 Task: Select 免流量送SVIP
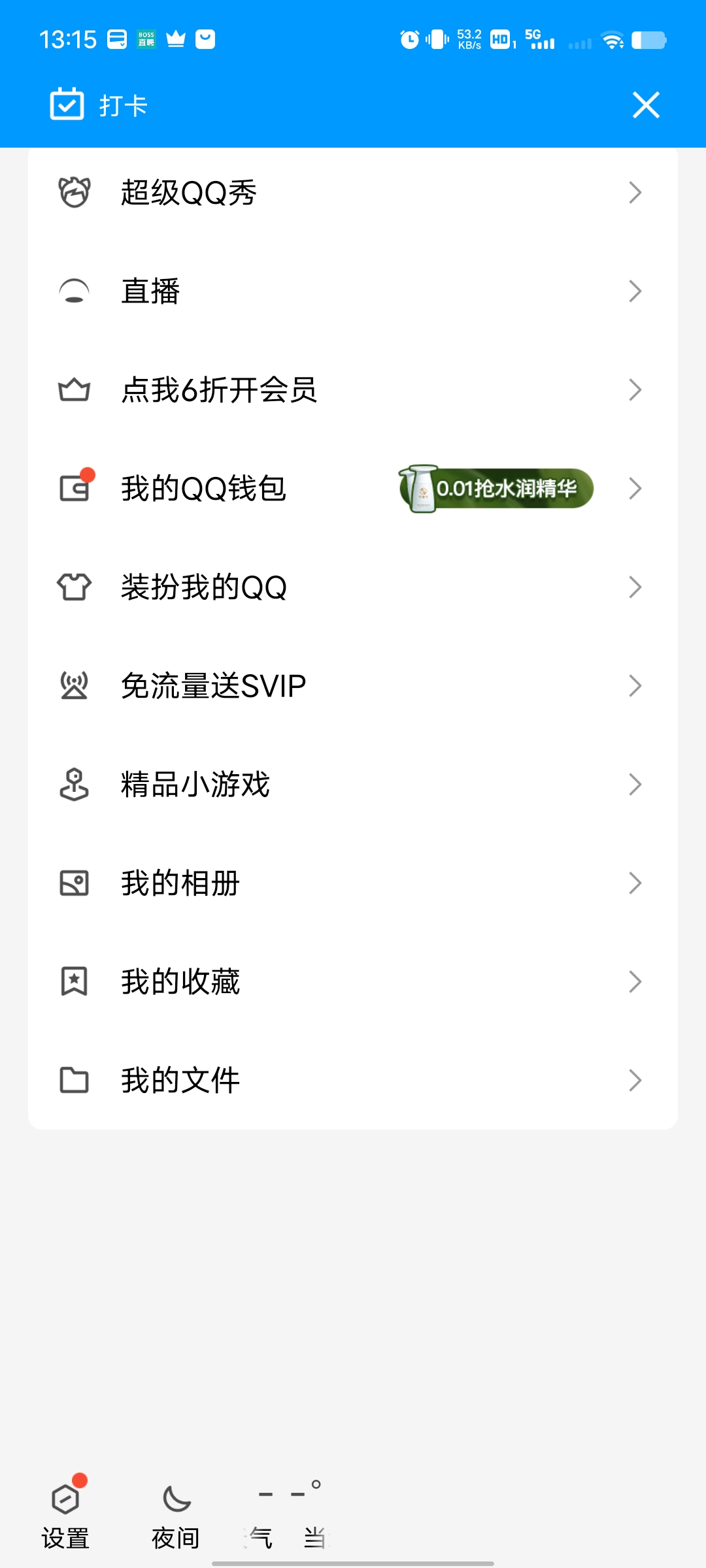(352, 686)
